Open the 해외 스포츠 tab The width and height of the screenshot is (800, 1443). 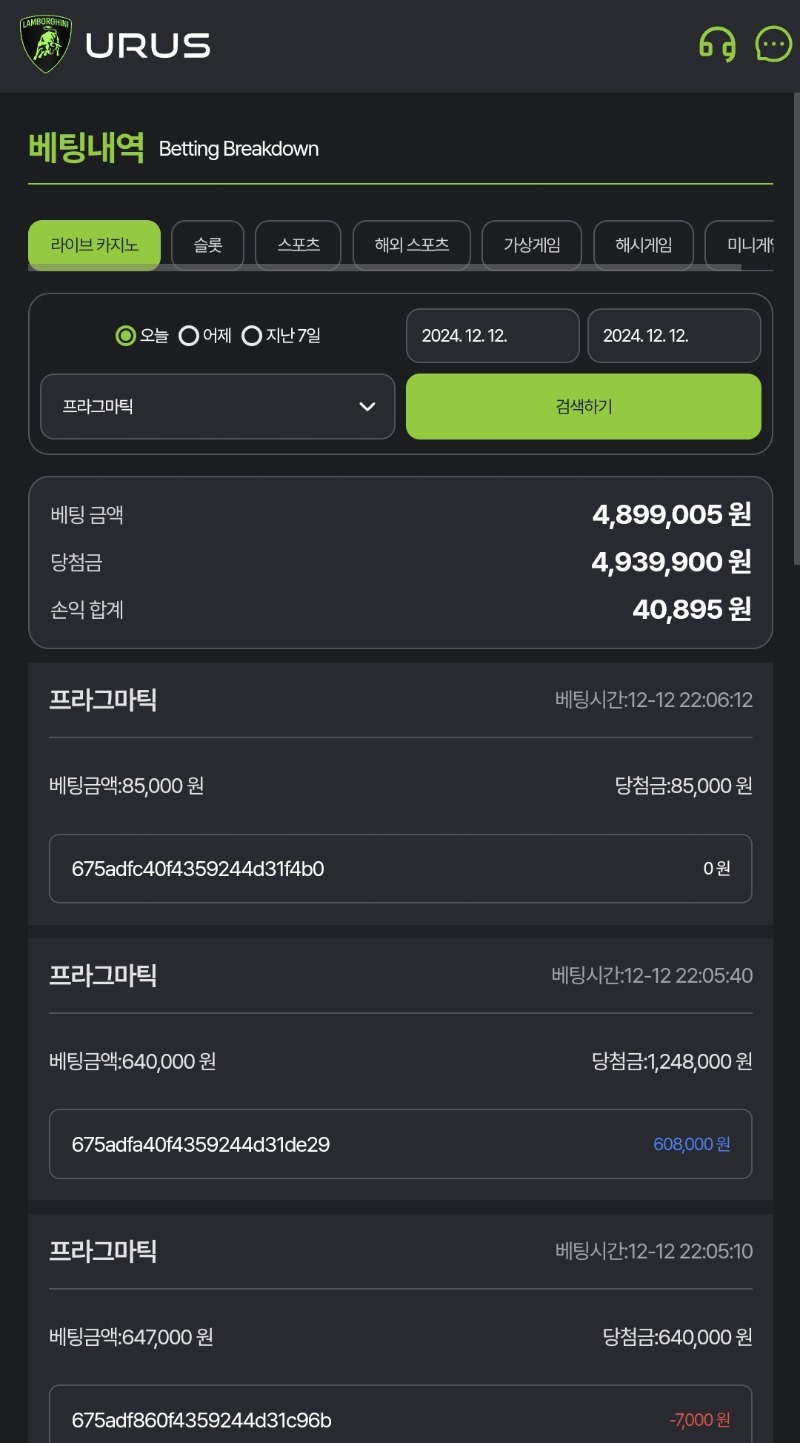click(411, 245)
